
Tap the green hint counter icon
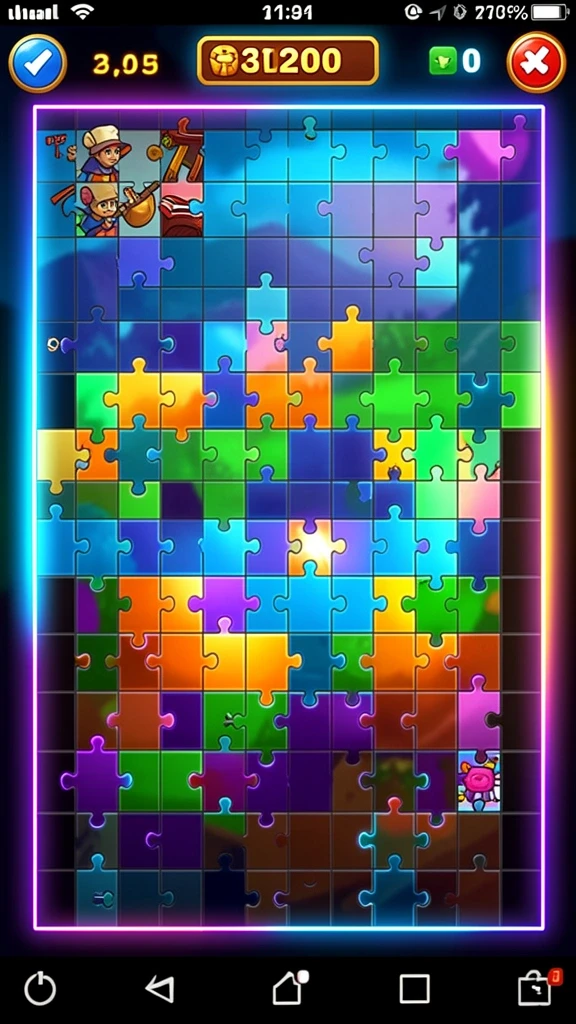pos(443,61)
